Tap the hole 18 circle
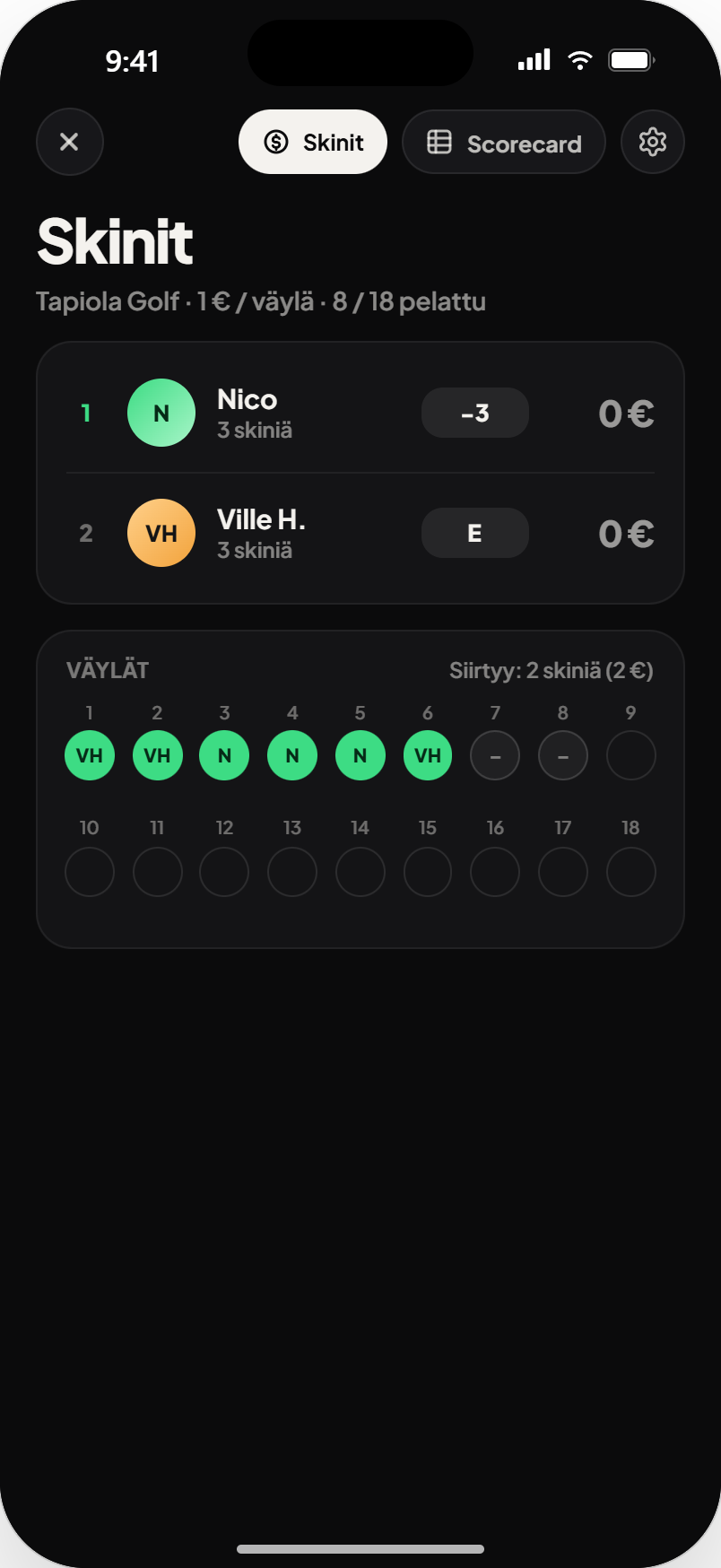721x1568 pixels. point(631,871)
